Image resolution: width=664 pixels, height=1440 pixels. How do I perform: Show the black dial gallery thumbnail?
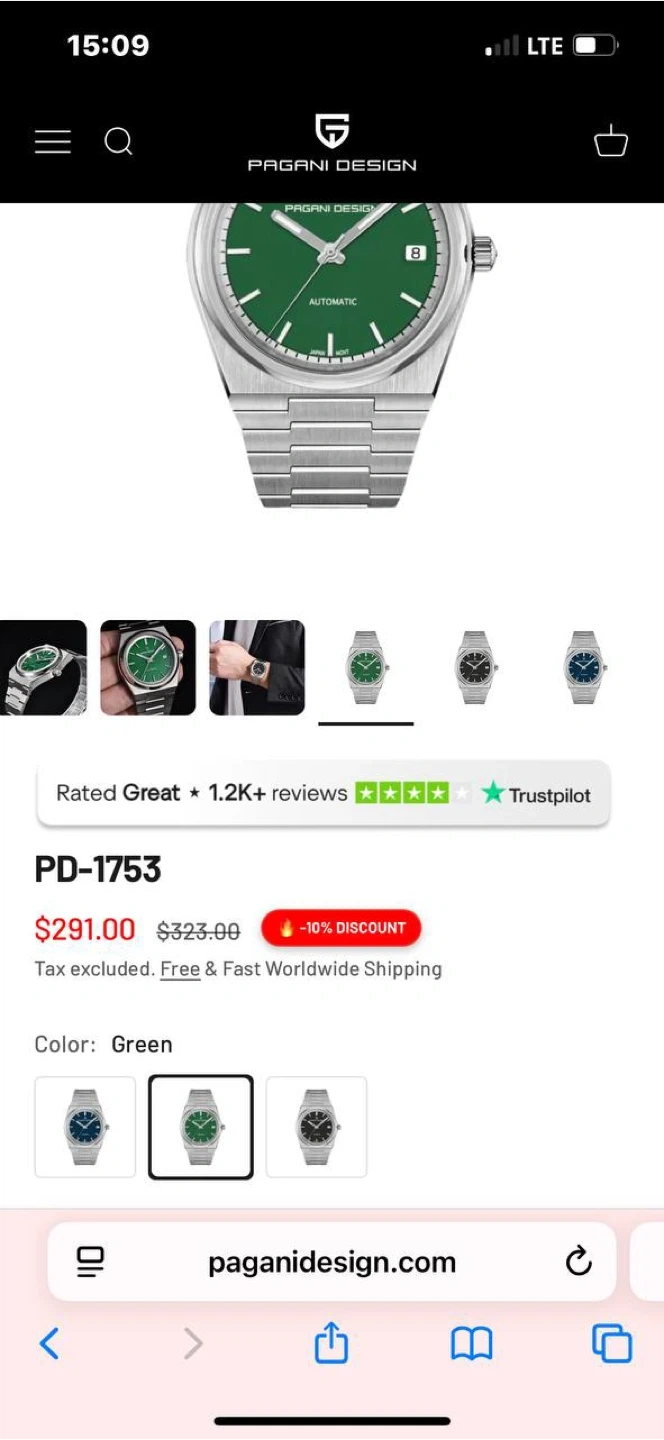pos(474,667)
